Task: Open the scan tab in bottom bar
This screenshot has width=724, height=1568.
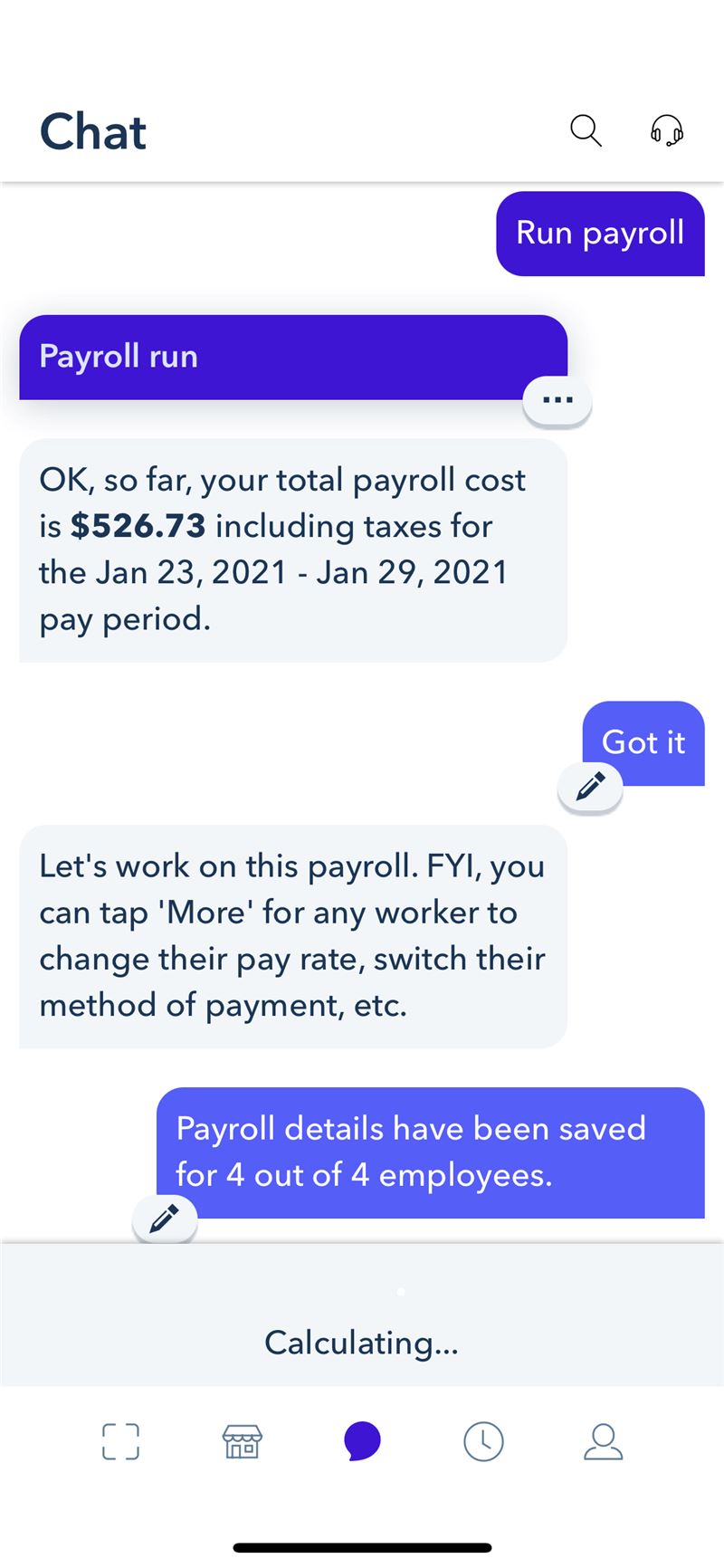Action: [120, 1441]
